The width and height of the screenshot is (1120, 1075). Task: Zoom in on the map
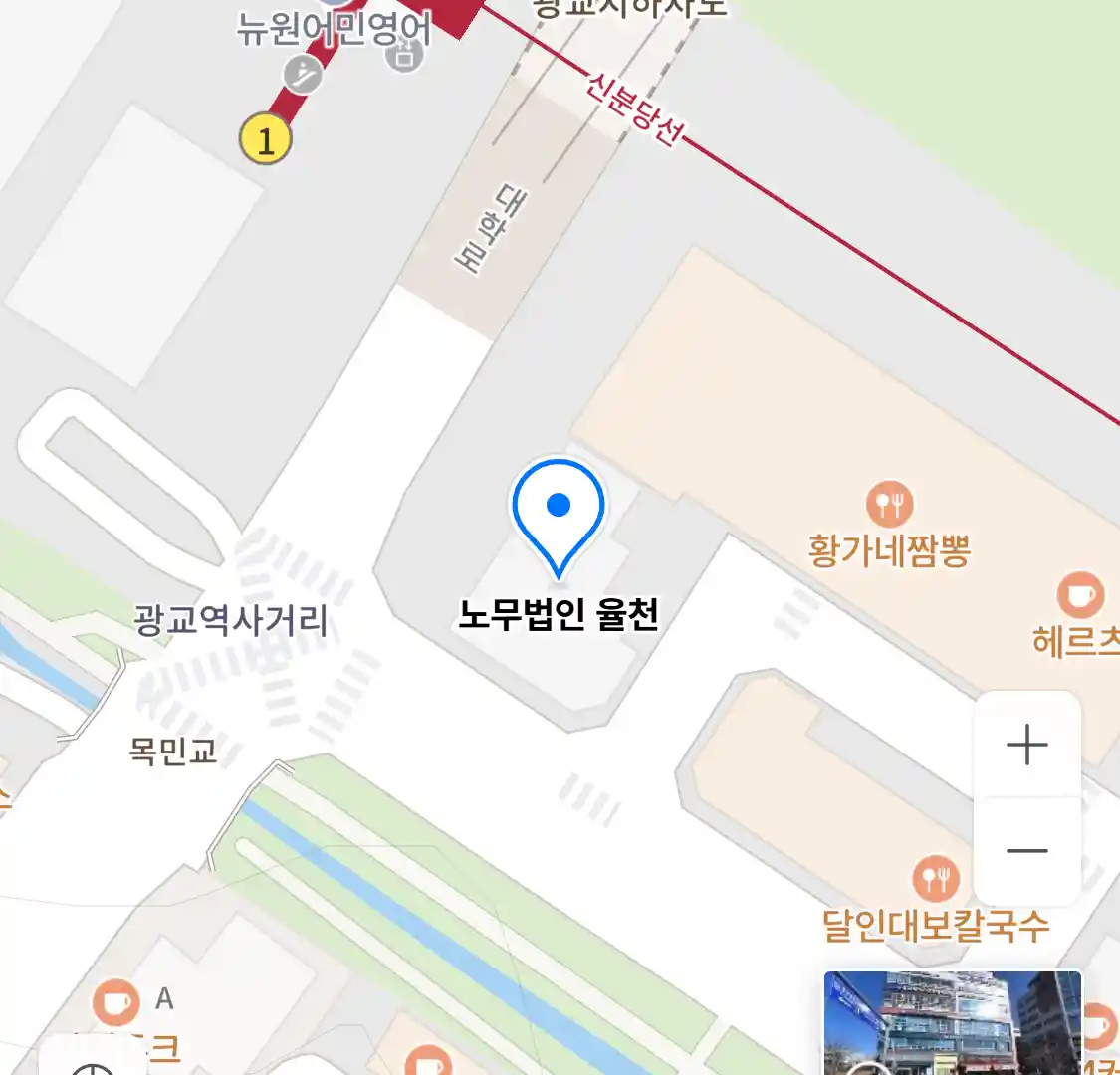pyautogui.click(x=1026, y=746)
